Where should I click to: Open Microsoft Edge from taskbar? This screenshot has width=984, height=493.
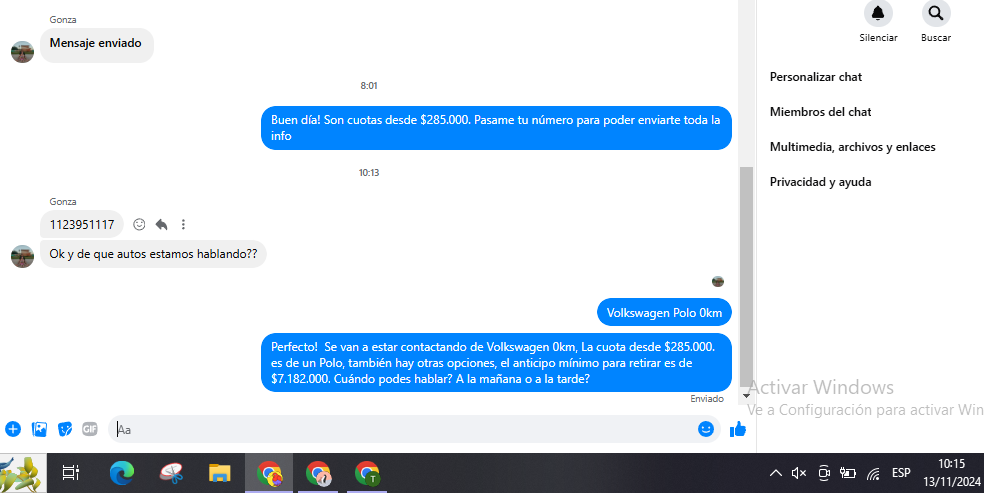pos(121,473)
